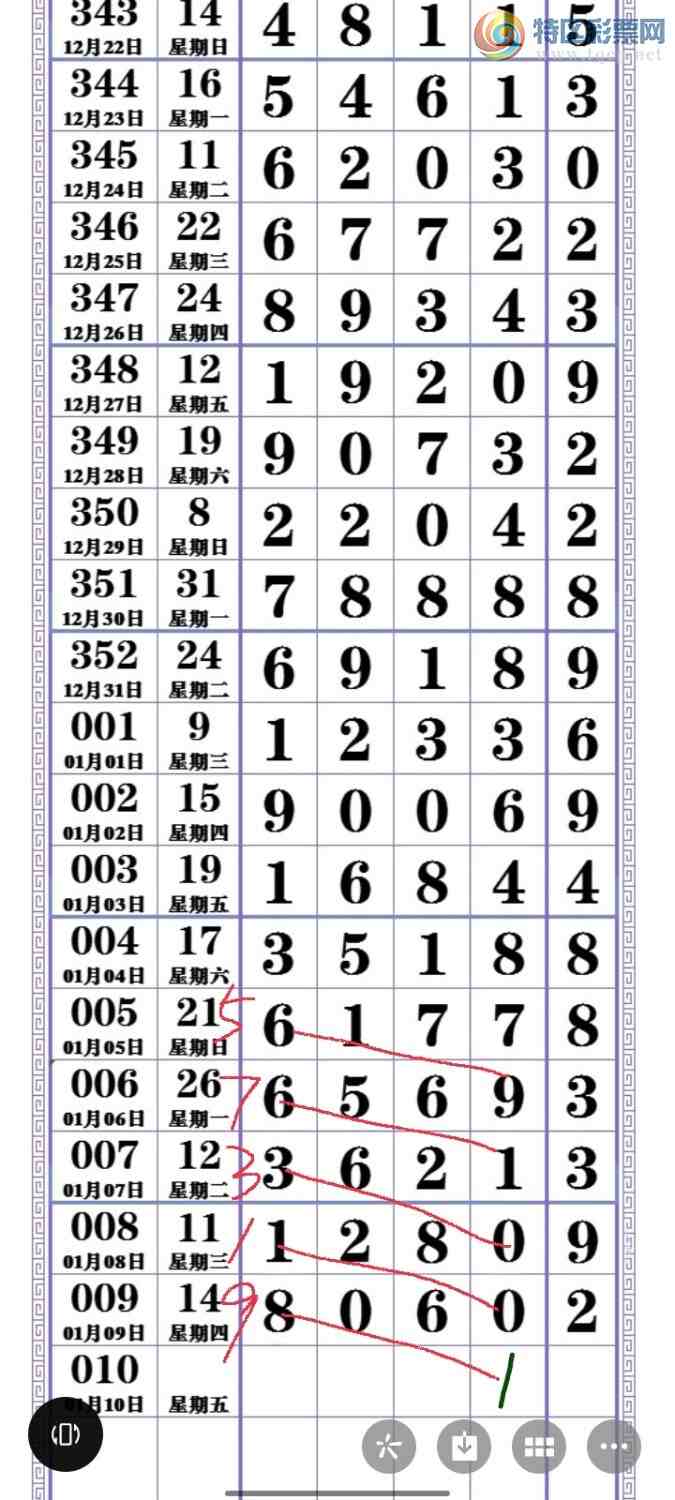Download the image
675x1500 pixels.
pyautogui.click(x=464, y=1446)
